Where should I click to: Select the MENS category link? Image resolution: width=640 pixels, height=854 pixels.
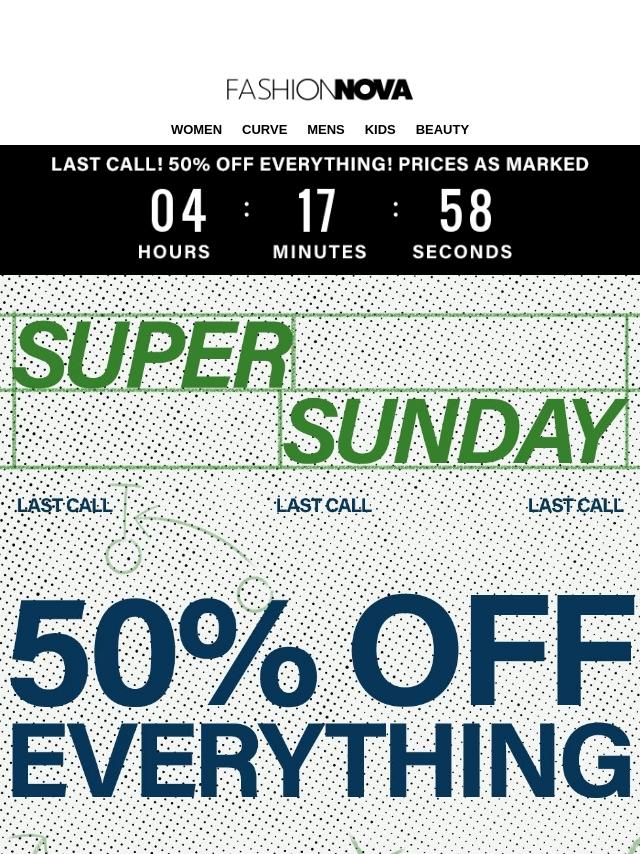[x=325, y=130]
